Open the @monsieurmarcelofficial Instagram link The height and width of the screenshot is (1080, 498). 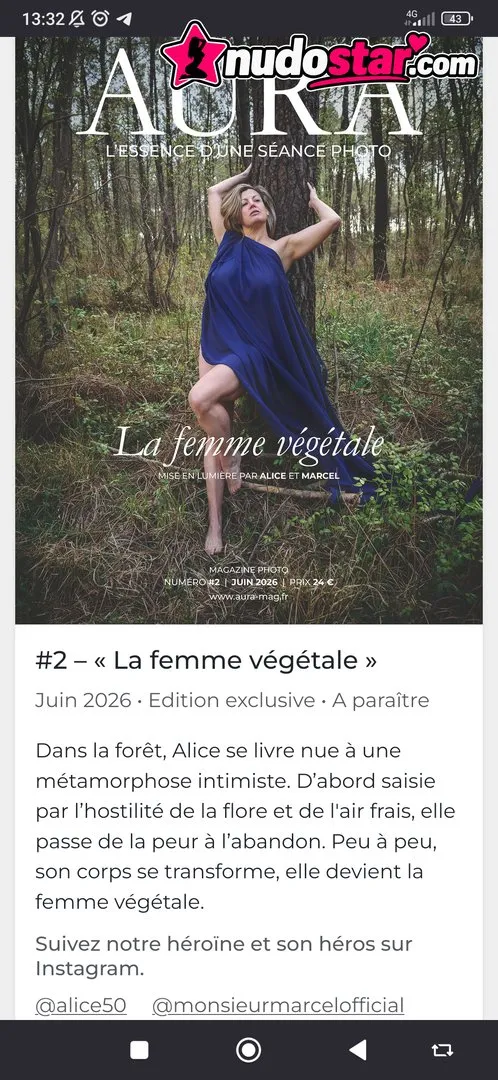pyautogui.click(x=278, y=1006)
